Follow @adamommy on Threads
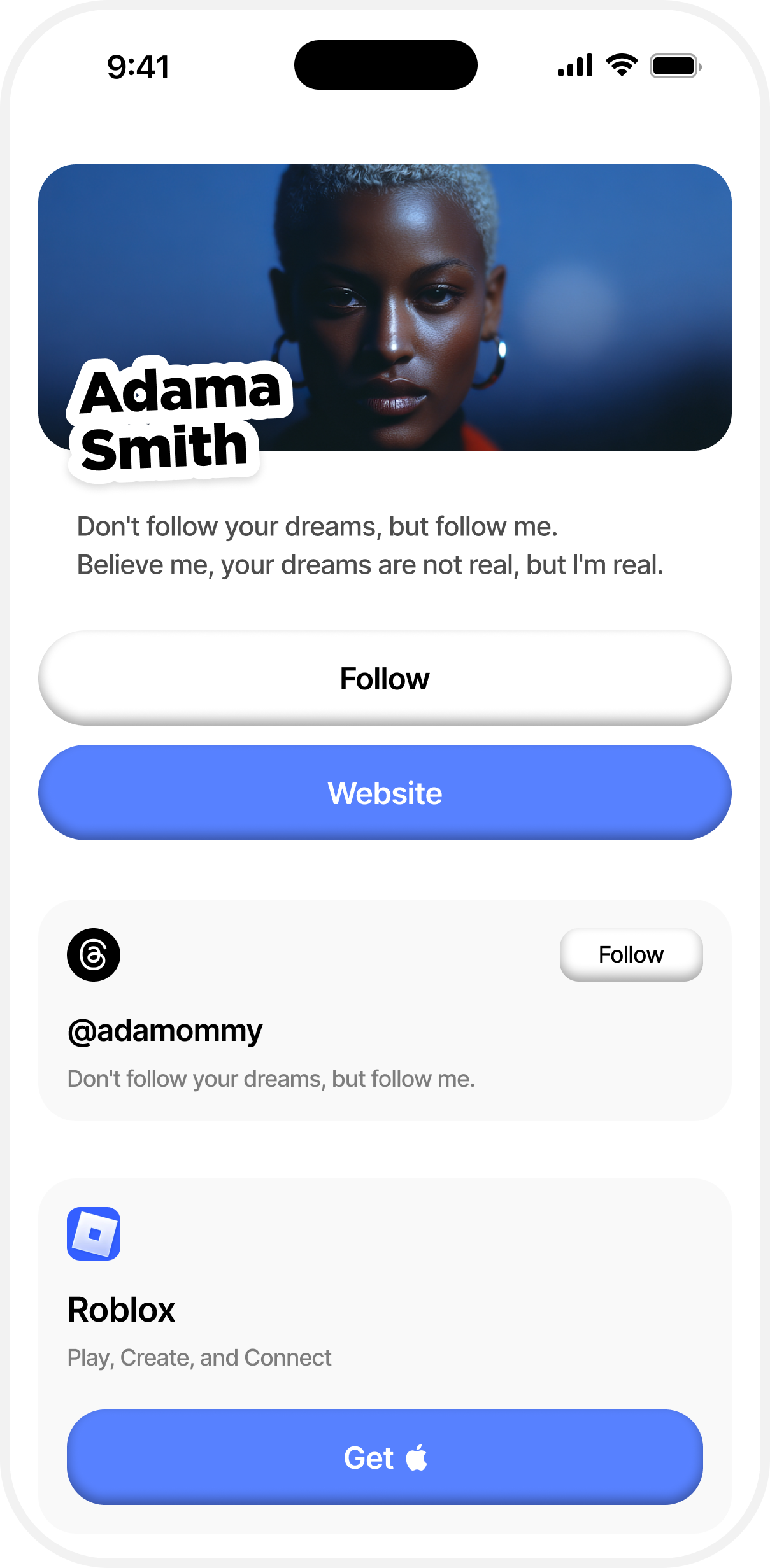Image resolution: width=770 pixels, height=1568 pixels. coord(631,955)
